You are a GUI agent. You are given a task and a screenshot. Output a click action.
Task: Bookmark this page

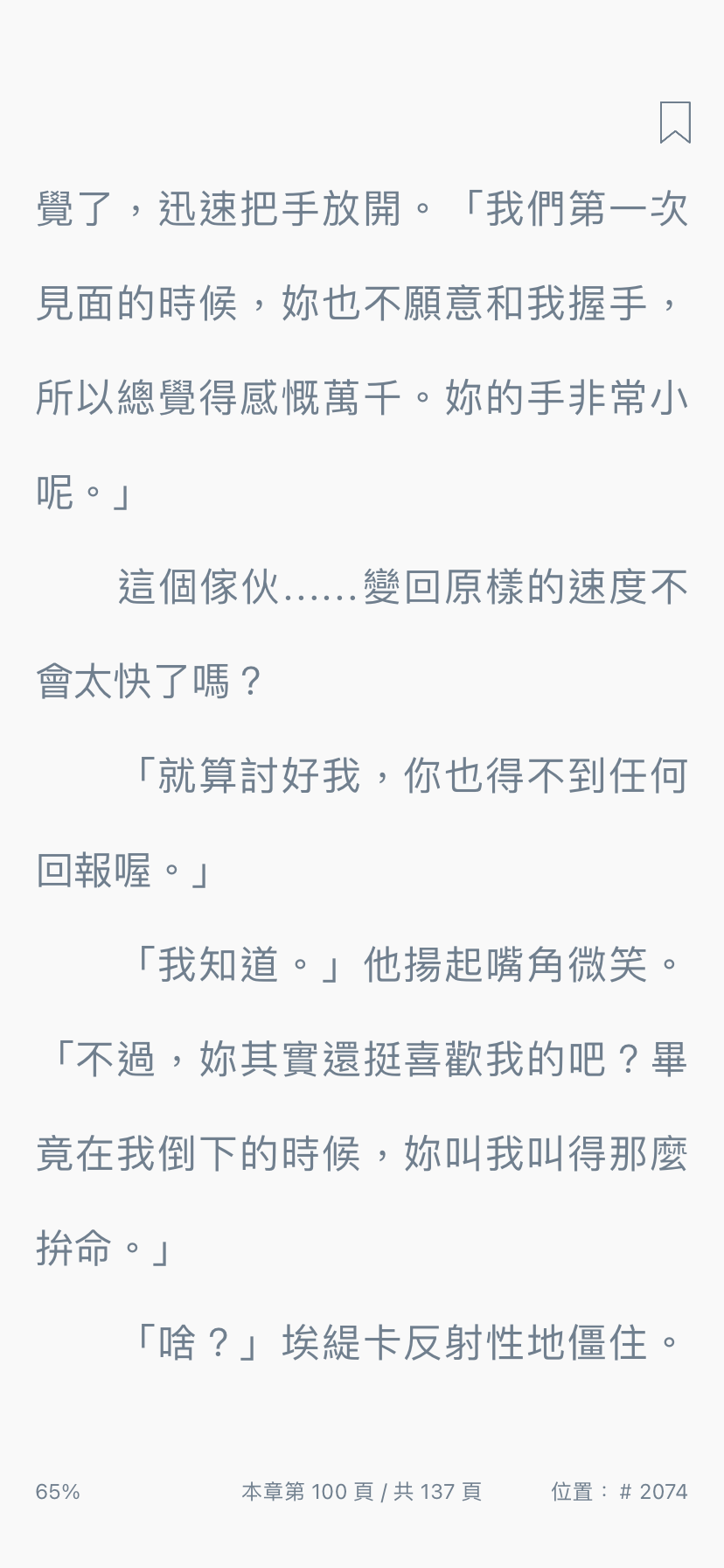pyautogui.click(x=675, y=122)
